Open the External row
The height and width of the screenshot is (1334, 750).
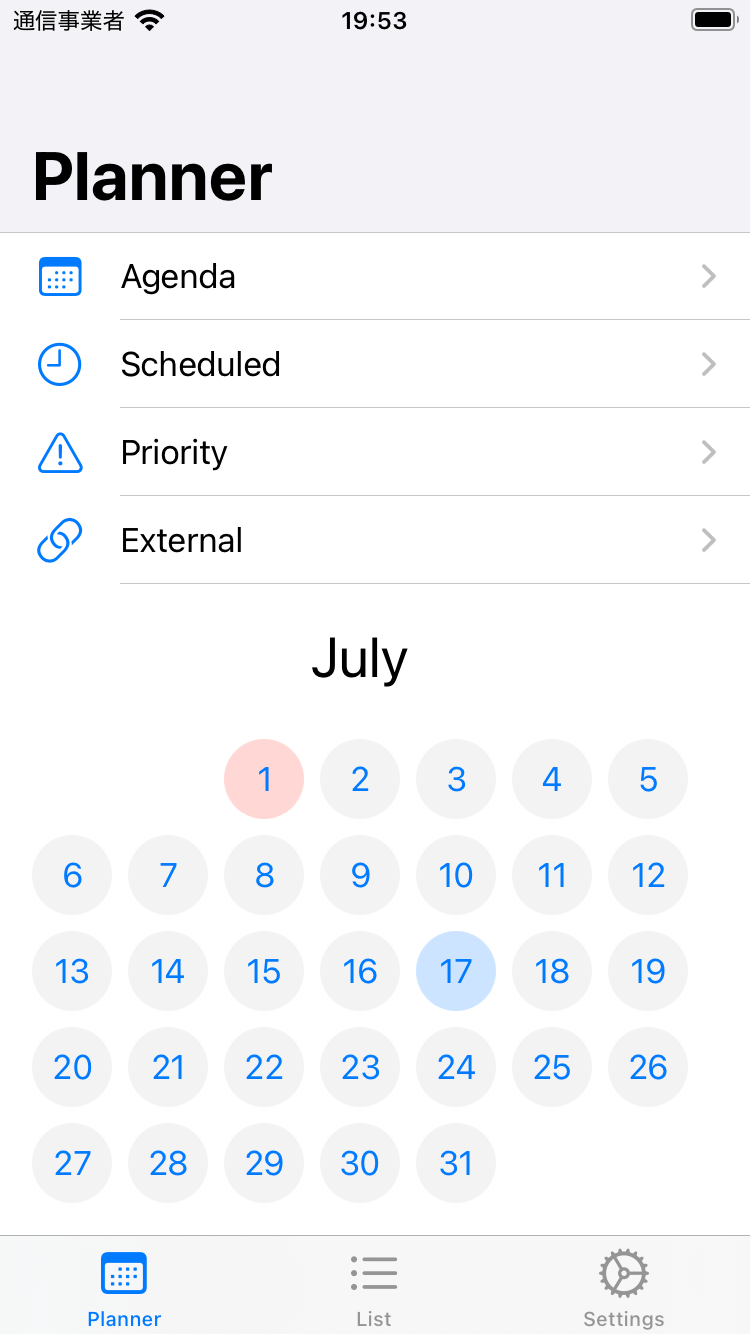[375, 540]
